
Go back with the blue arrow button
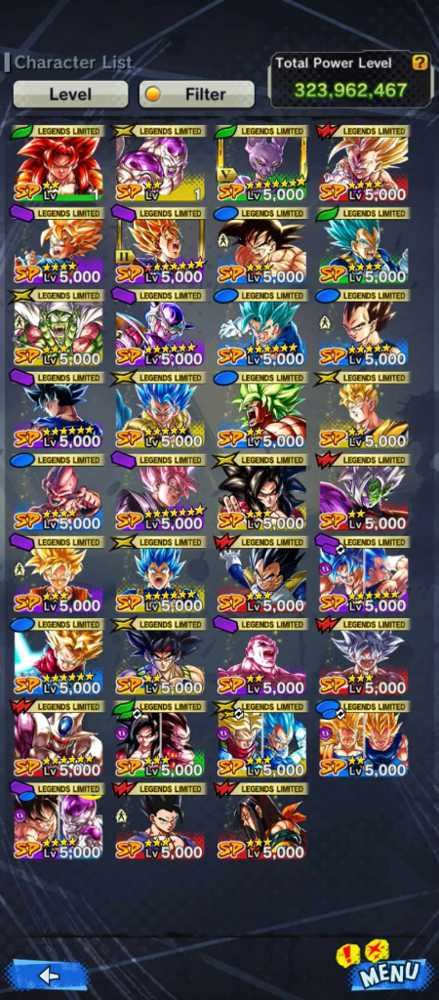49,974
